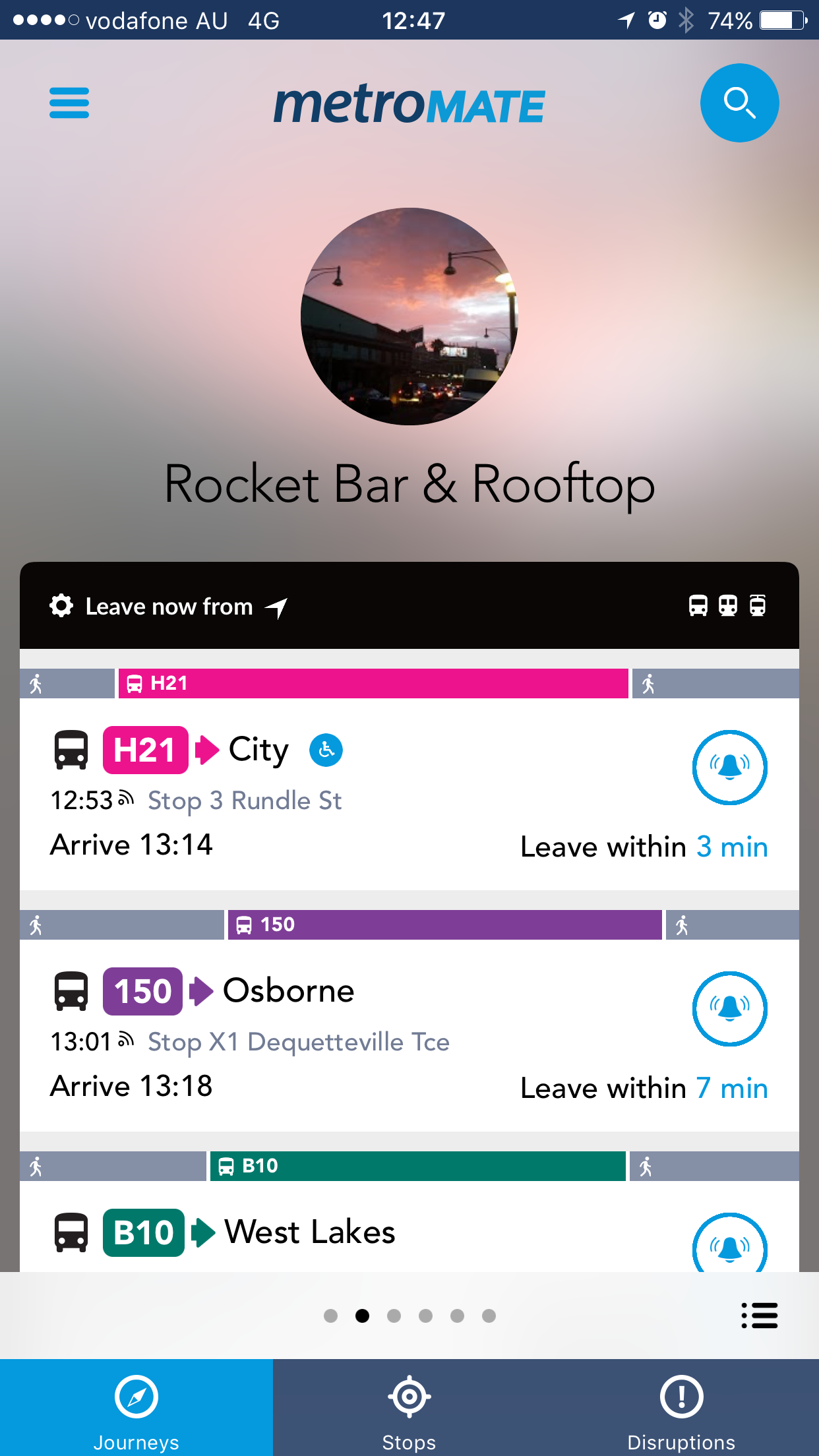
Task: Set alert bell for 150 Osborne
Action: [x=729, y=1009]
